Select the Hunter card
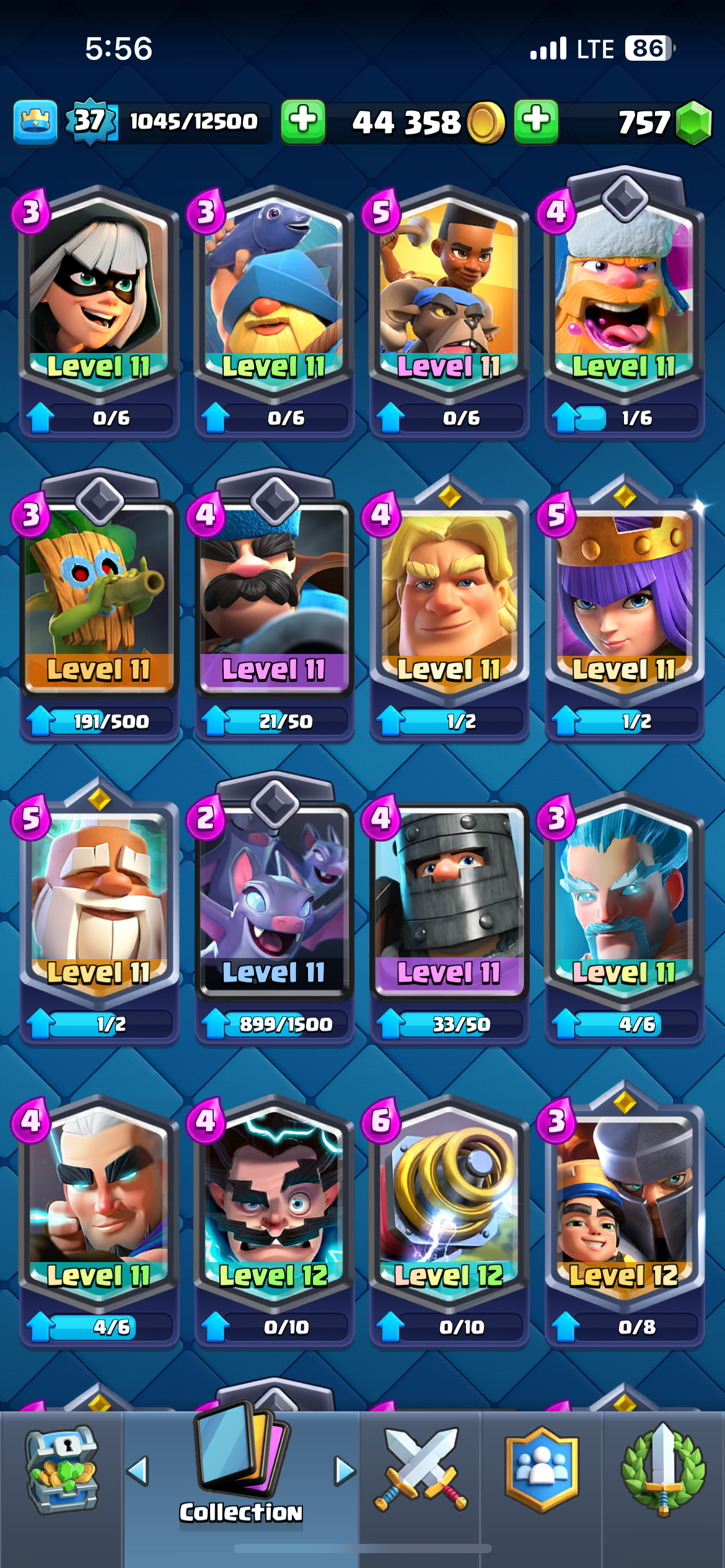 (x=274, y=607)
